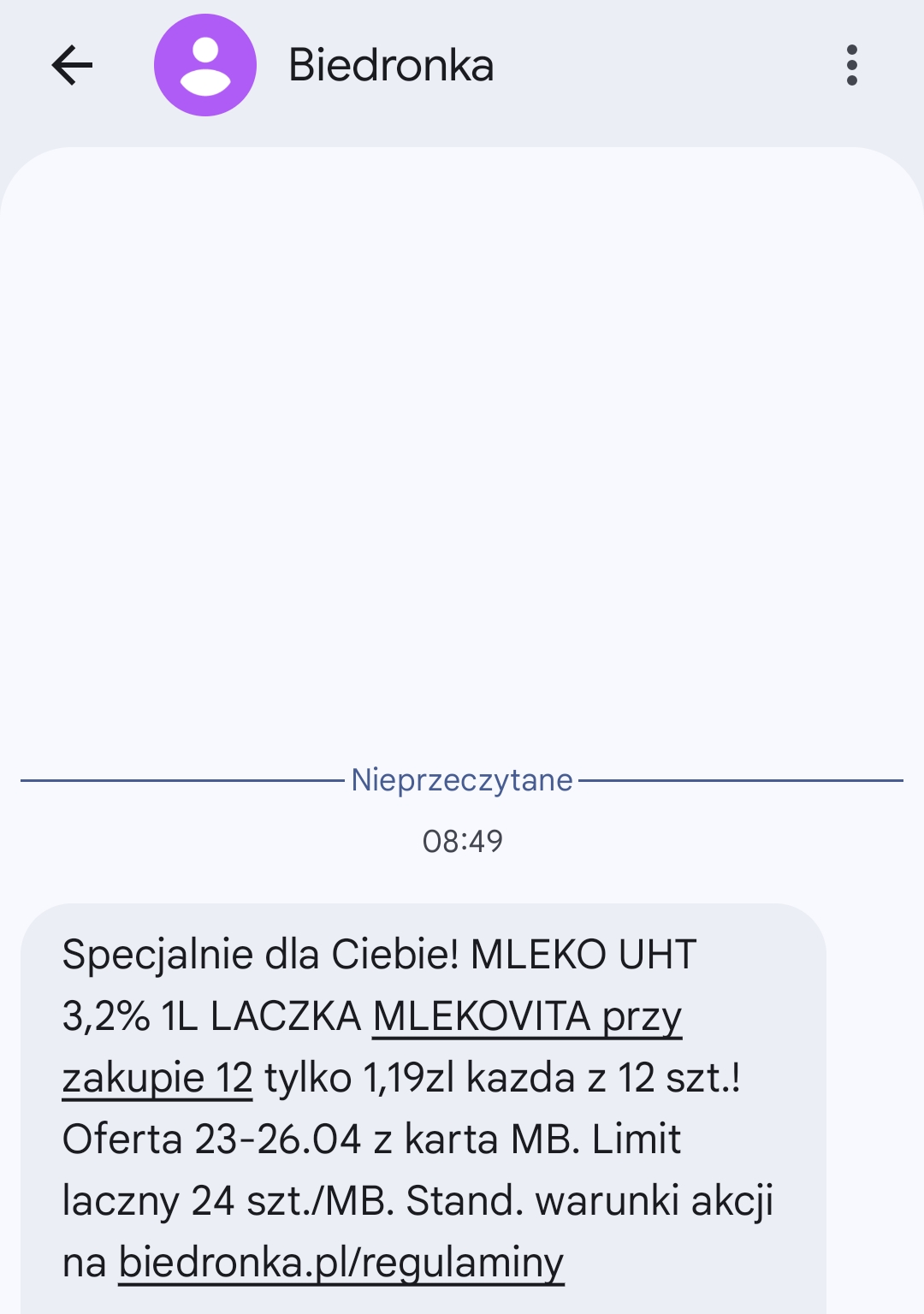
Task: Tap the underlined 'MLEKOVITA przy zakupie 12' link
Action: tap(527, 1017)
